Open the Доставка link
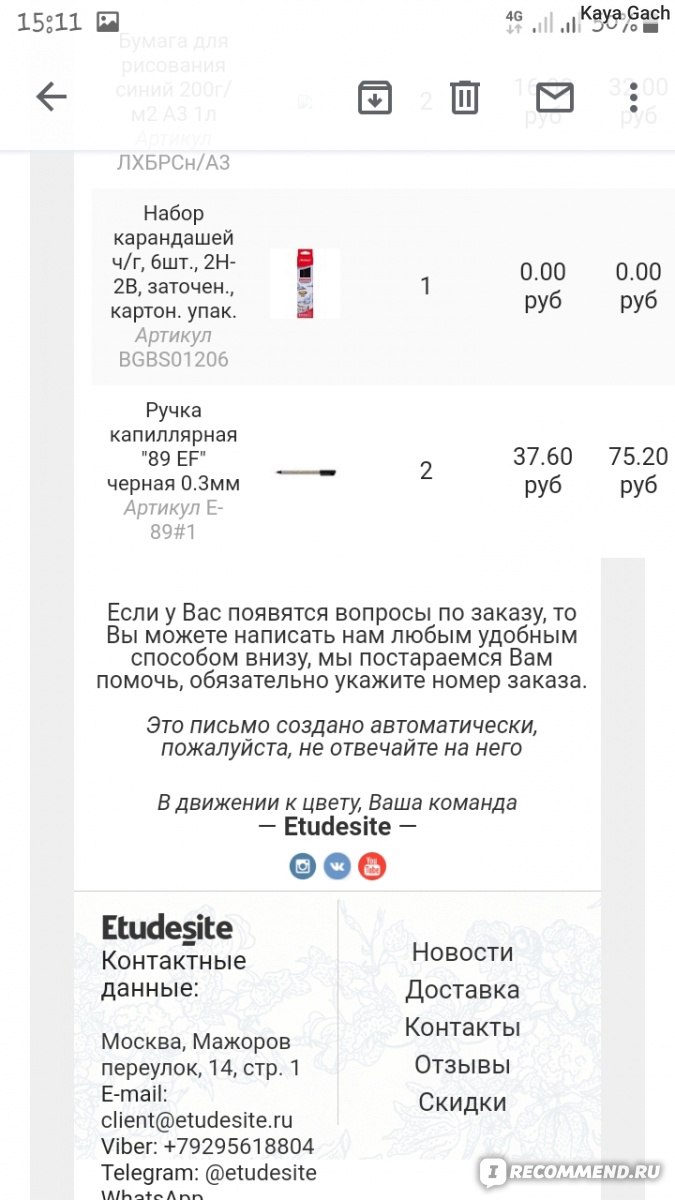 click(463, 990)
